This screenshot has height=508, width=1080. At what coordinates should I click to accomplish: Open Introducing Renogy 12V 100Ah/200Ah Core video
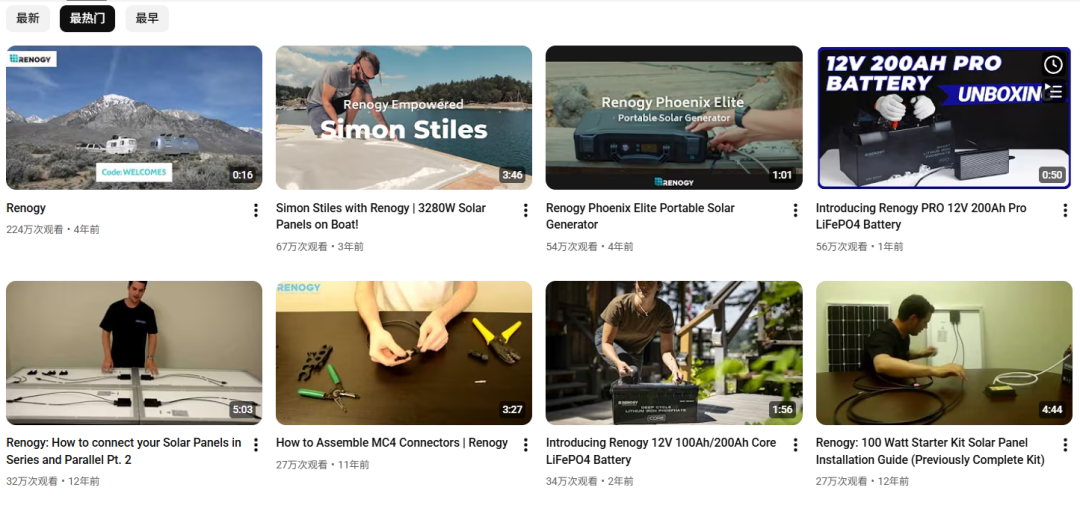click(x=674, y=353)
